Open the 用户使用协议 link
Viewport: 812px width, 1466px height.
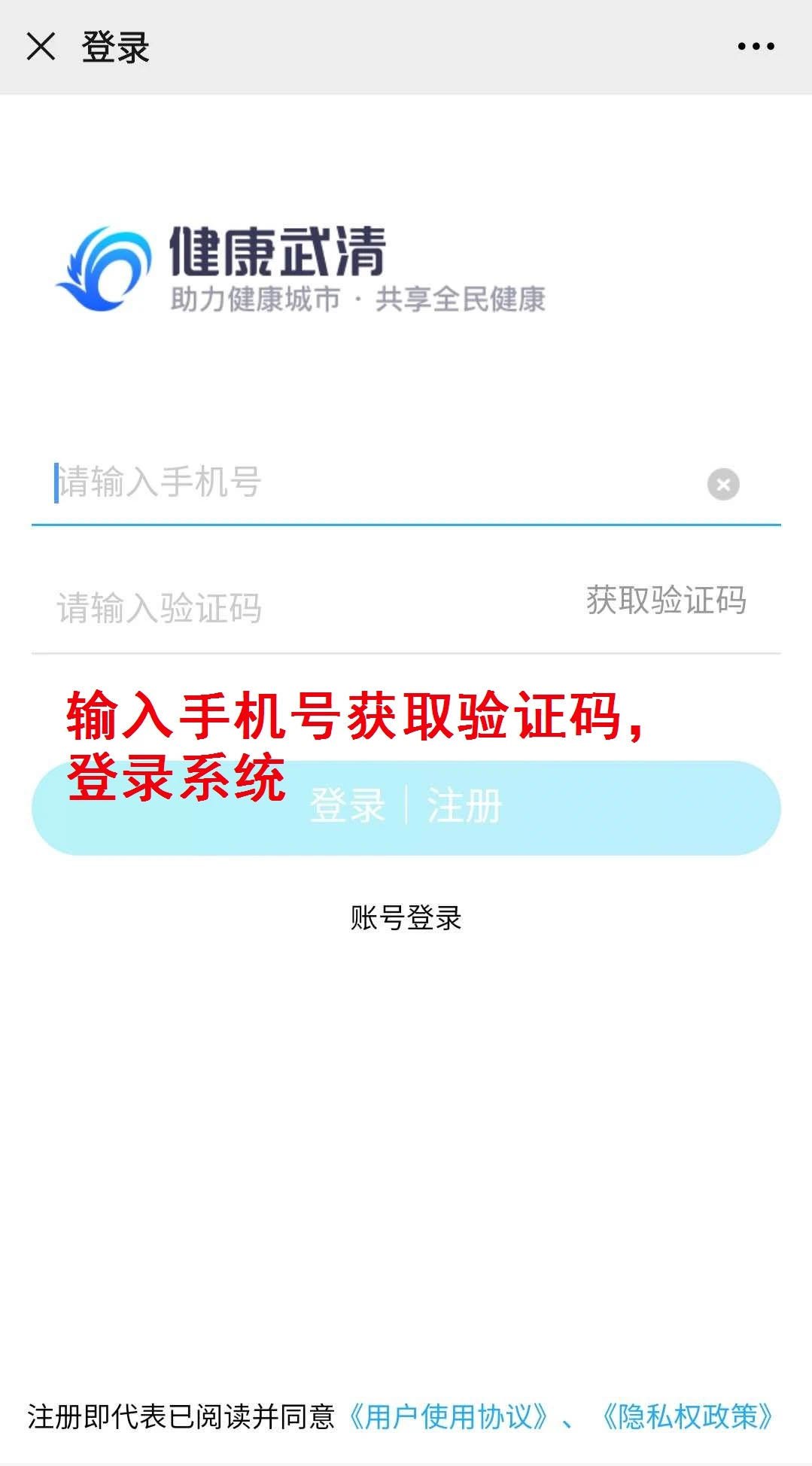(449, 1417)
